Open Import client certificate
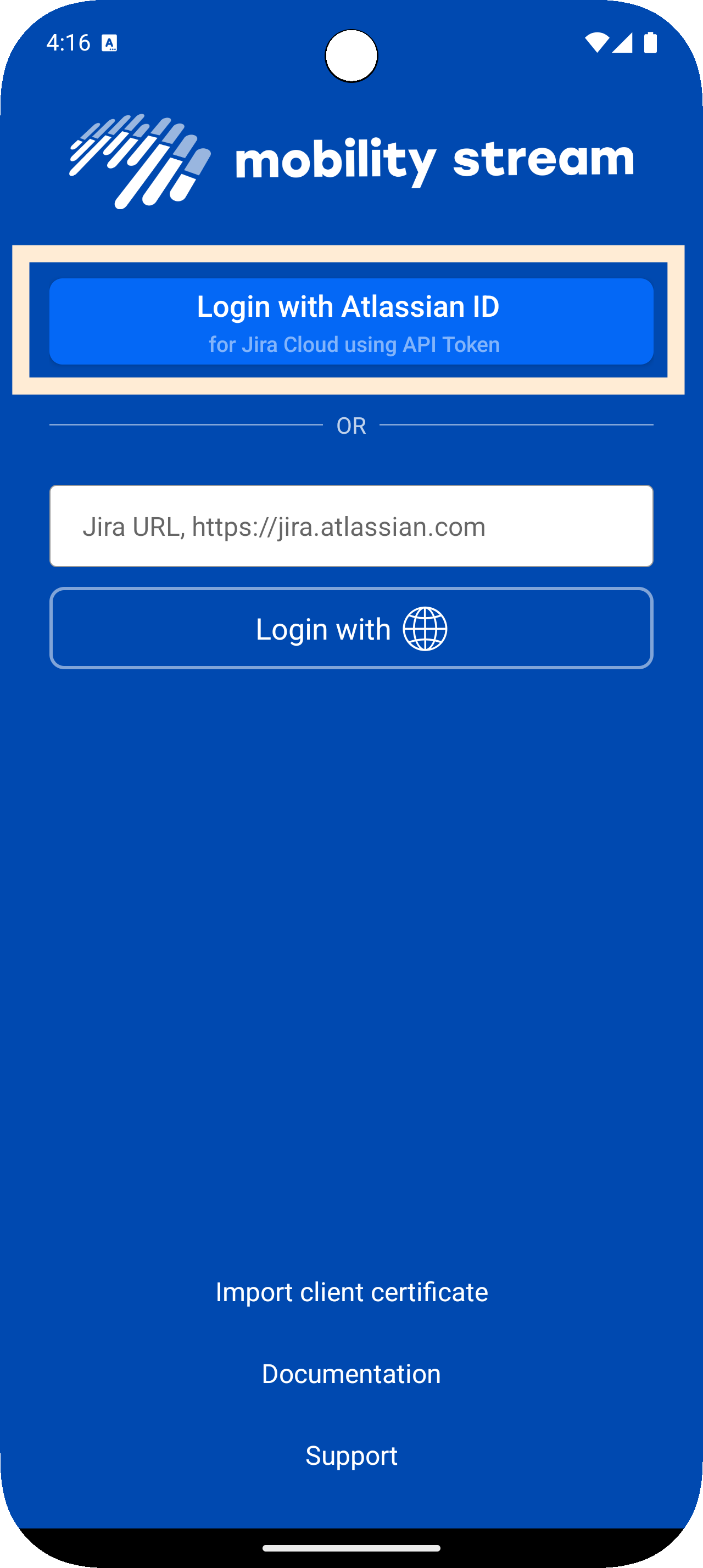This screenshot has width=703, height=1568. tap(351, 1292)
